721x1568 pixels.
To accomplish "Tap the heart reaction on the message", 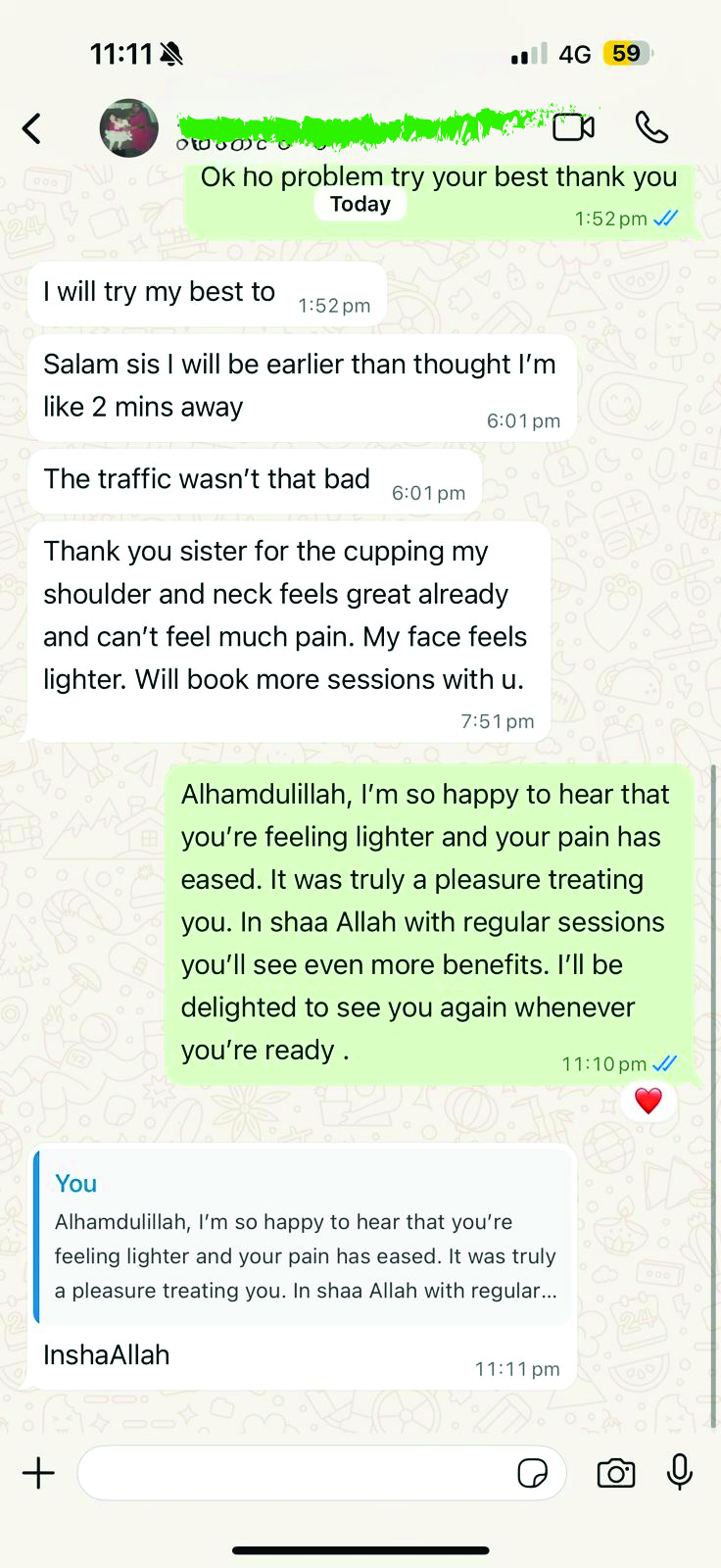I will [649, 1101].
